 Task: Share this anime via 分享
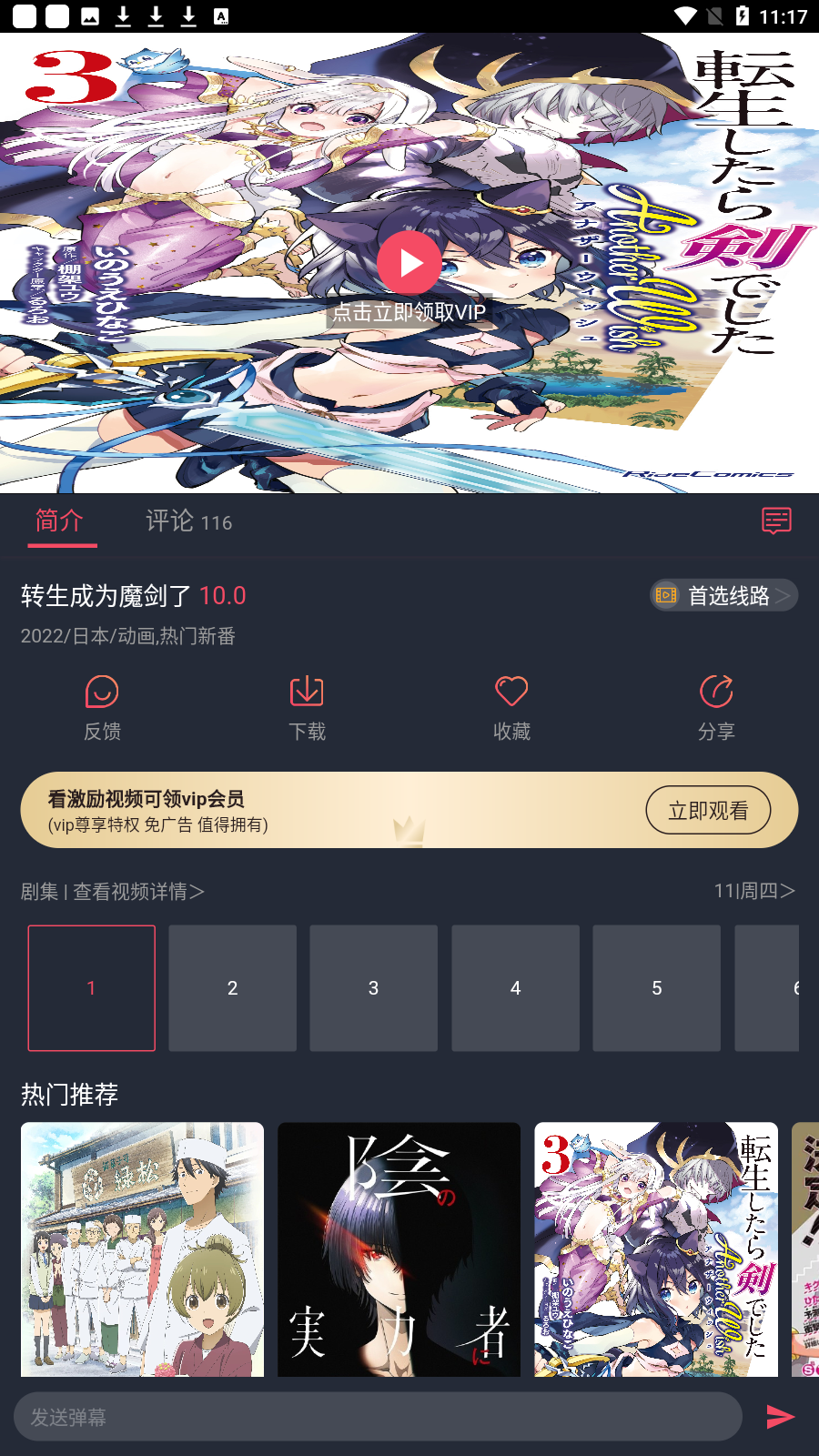click(716, 708)
